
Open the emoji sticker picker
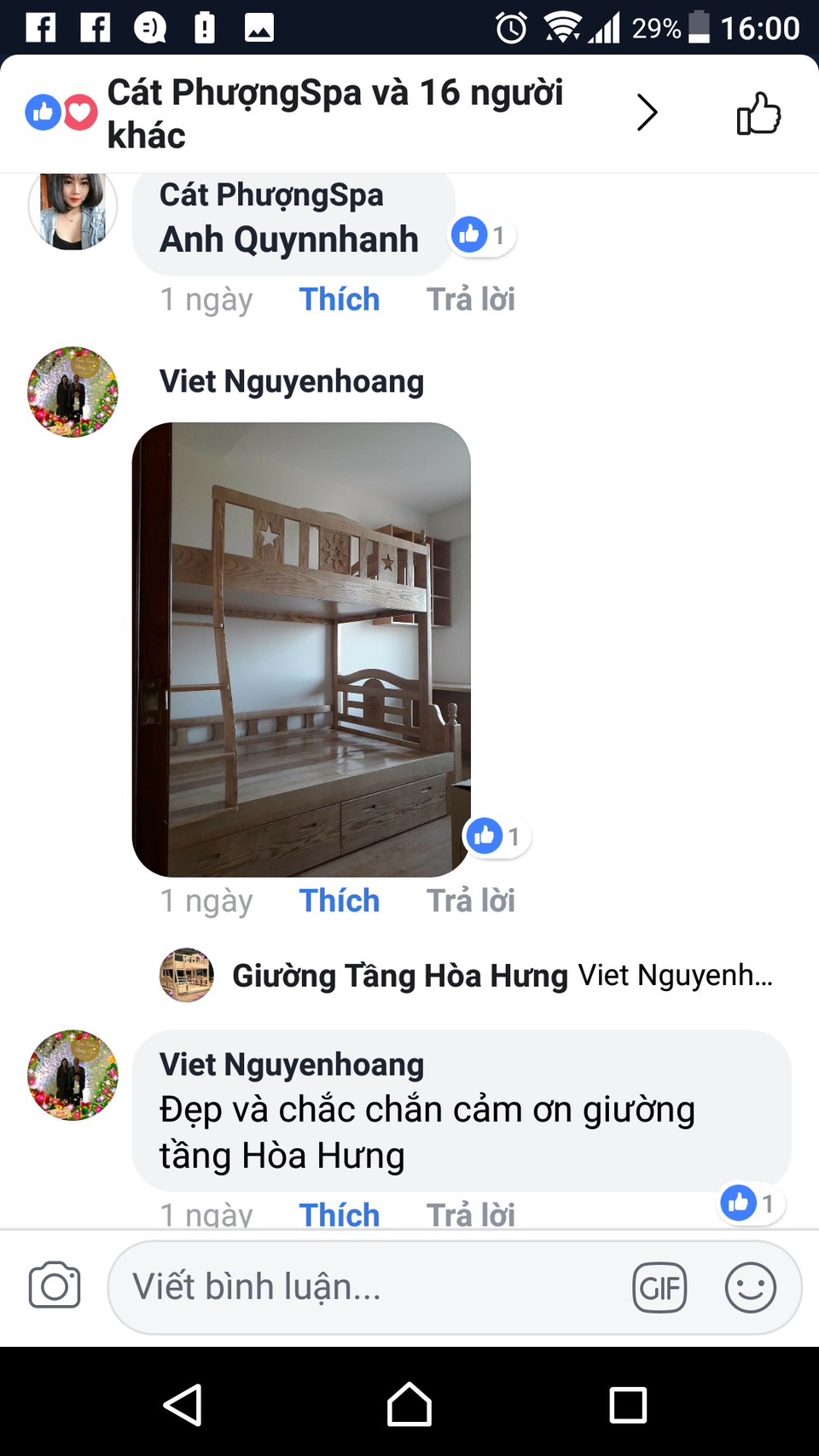point(750,1287)
